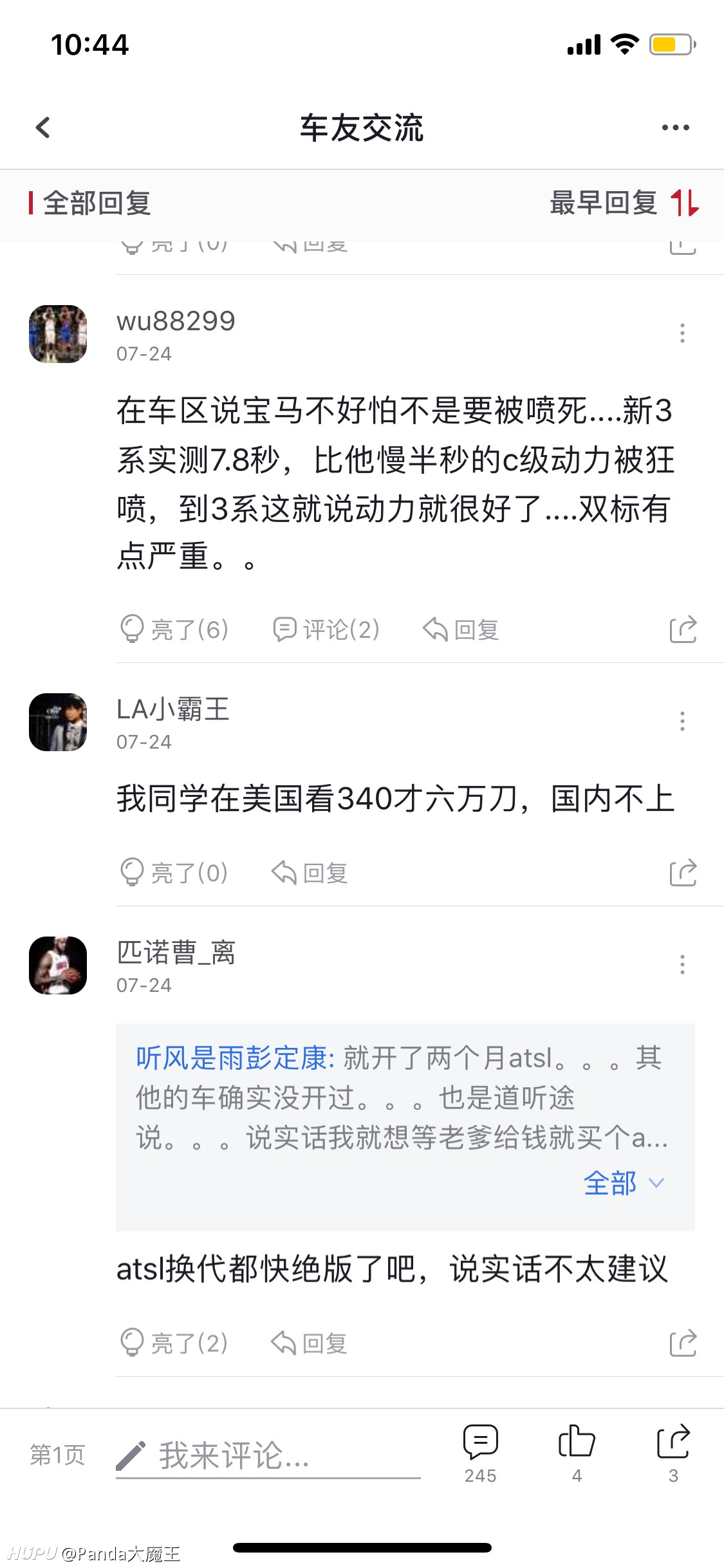Go back from 车友交流 page
The image size is (724, 1568).
[x=43, y=127]
